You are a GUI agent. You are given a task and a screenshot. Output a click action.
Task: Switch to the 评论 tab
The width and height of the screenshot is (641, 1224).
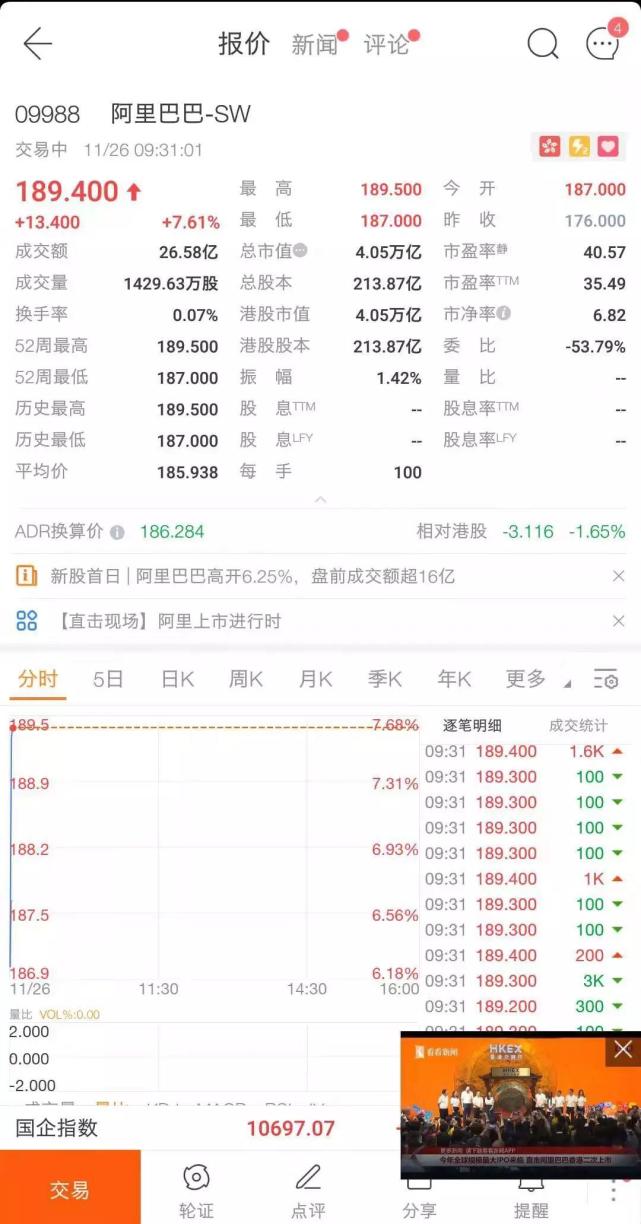[386, 45]
